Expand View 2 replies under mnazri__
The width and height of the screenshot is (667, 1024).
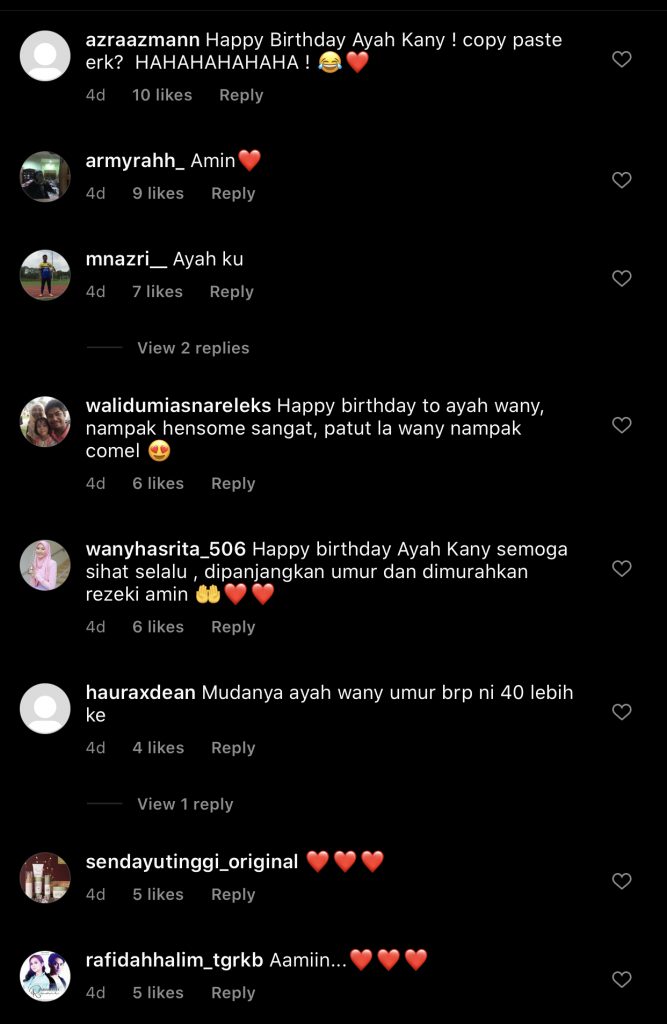193,348
